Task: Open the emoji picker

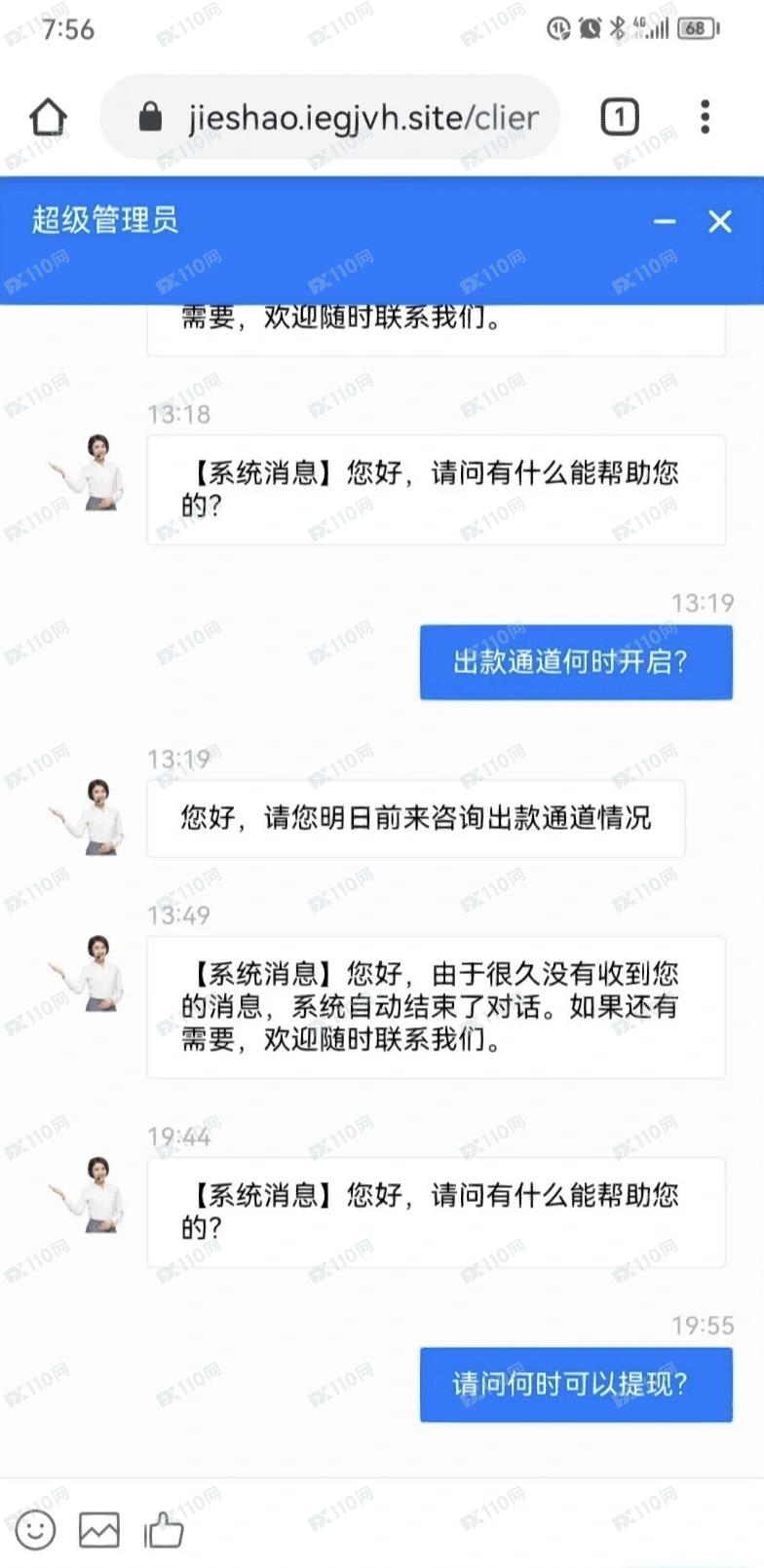Action: (x=36, y=1529)
